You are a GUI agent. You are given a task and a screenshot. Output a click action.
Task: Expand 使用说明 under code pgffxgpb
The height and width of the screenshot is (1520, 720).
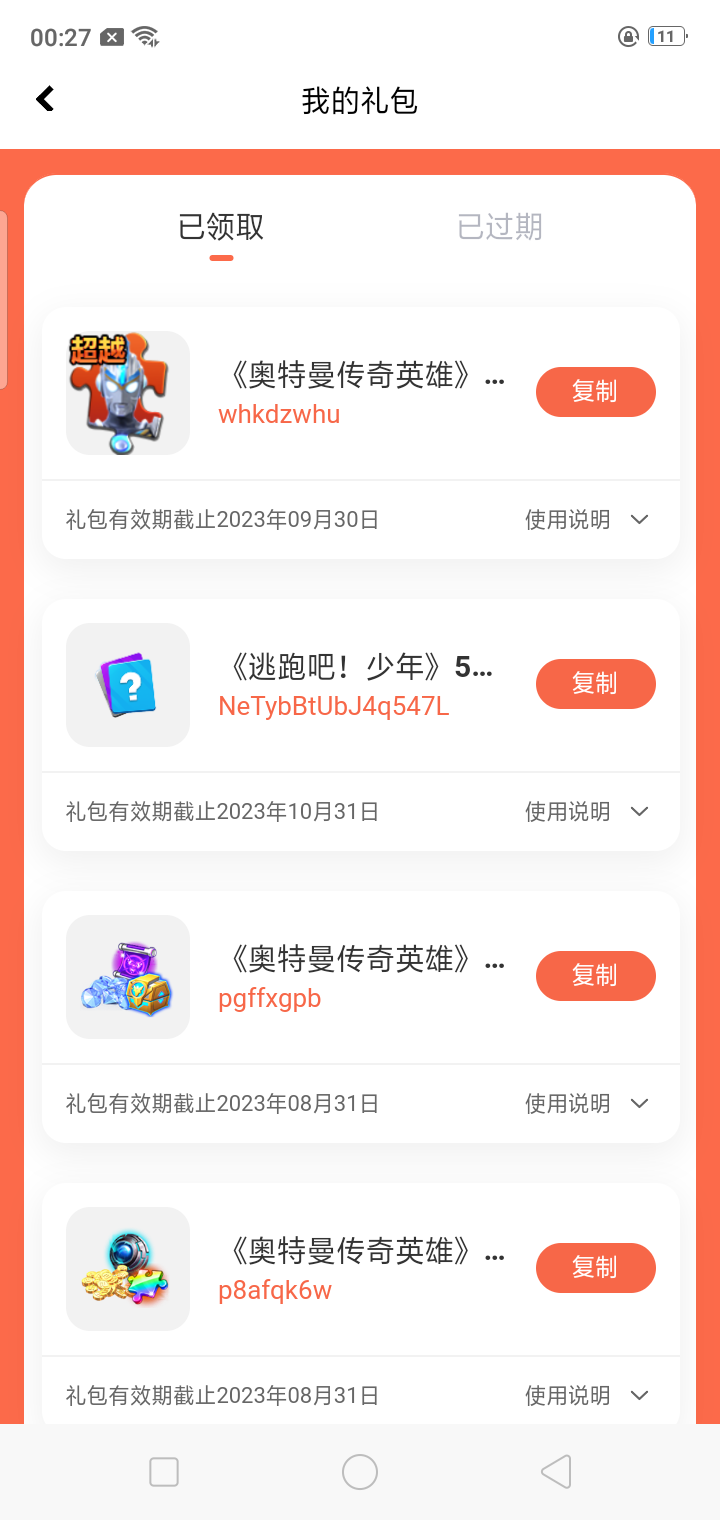[x=587, y=1104]
